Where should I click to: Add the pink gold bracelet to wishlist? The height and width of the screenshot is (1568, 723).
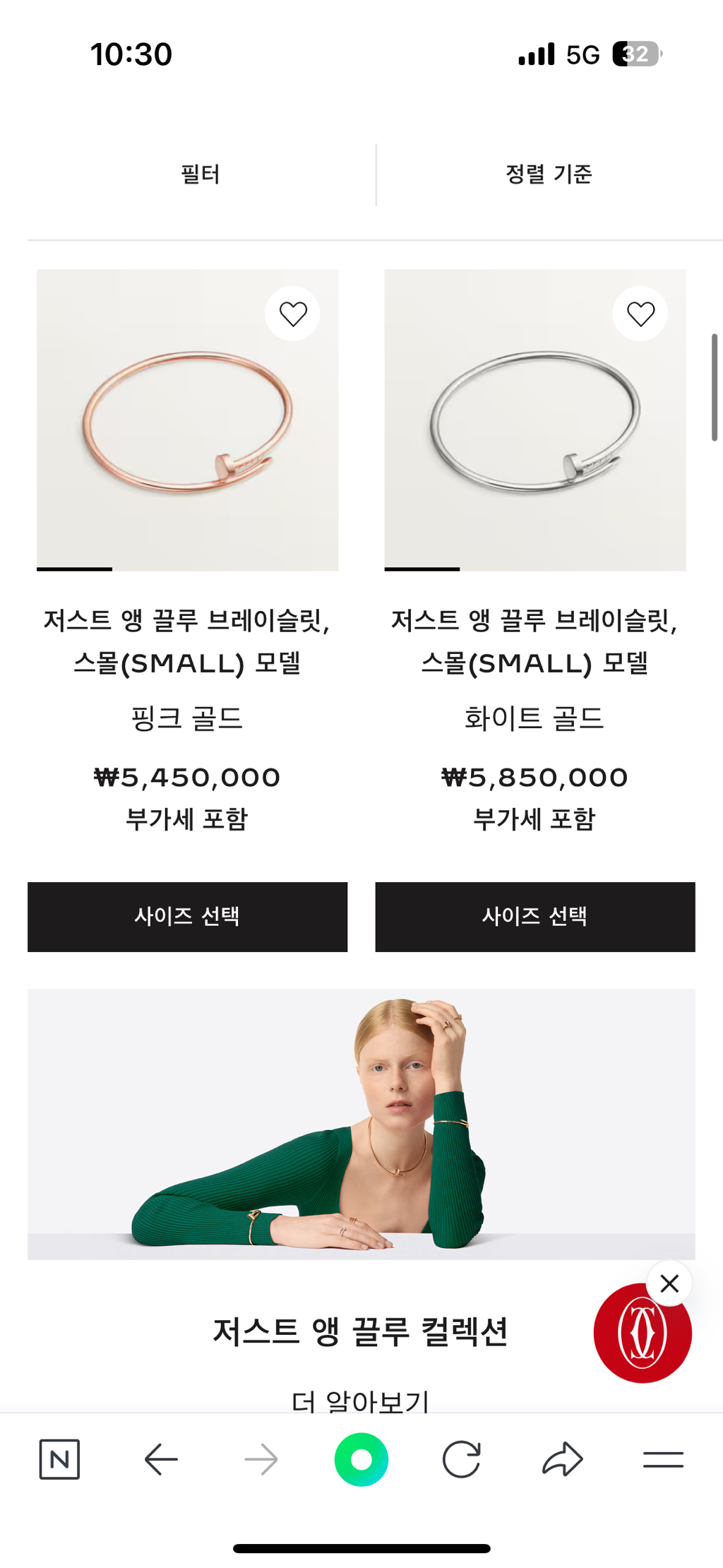coord(292,313)
